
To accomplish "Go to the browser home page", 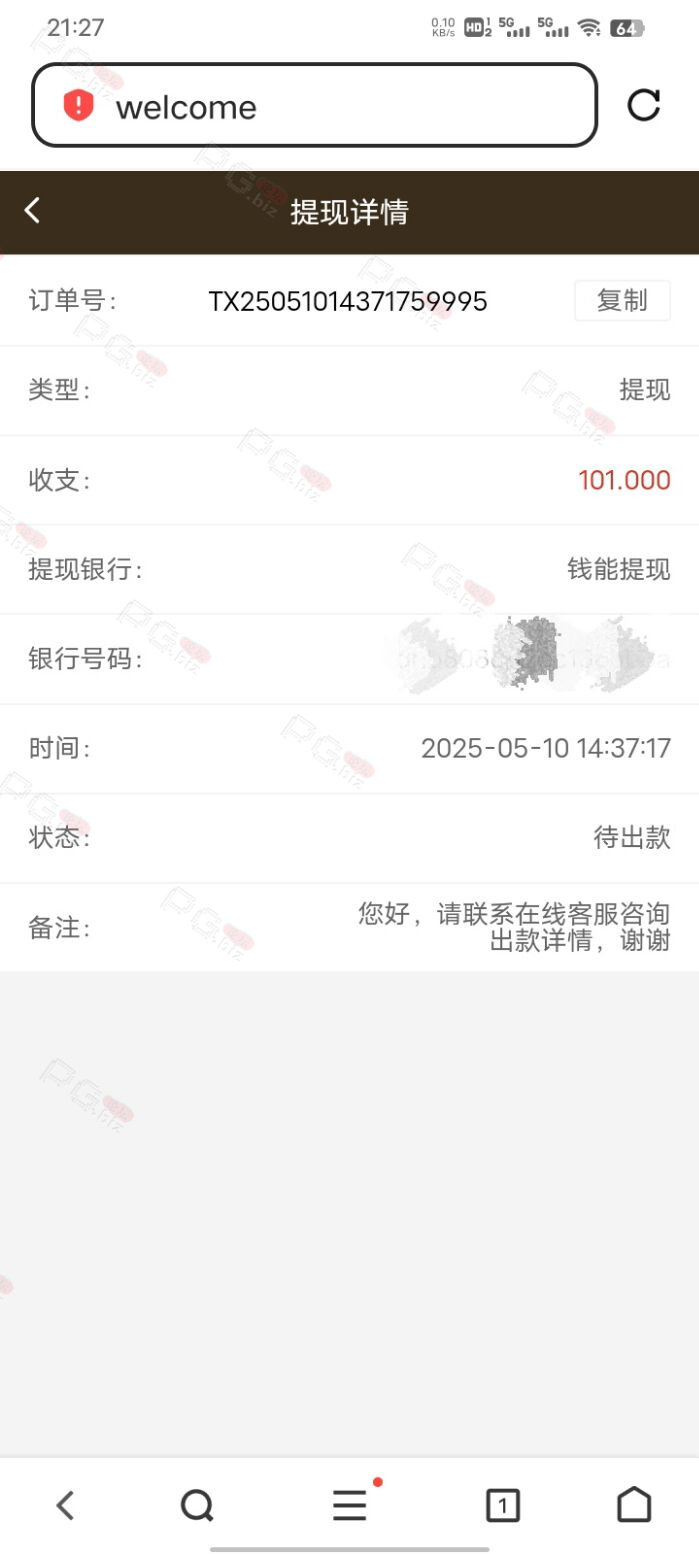I will tap(634, 1504).
